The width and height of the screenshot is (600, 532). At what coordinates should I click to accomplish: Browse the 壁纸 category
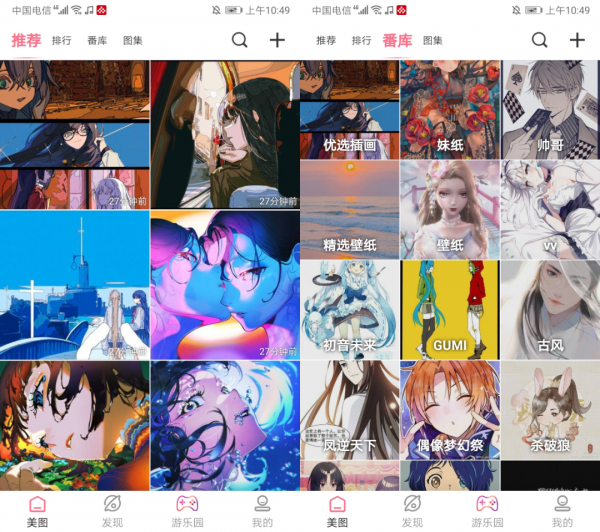point(449,210)
